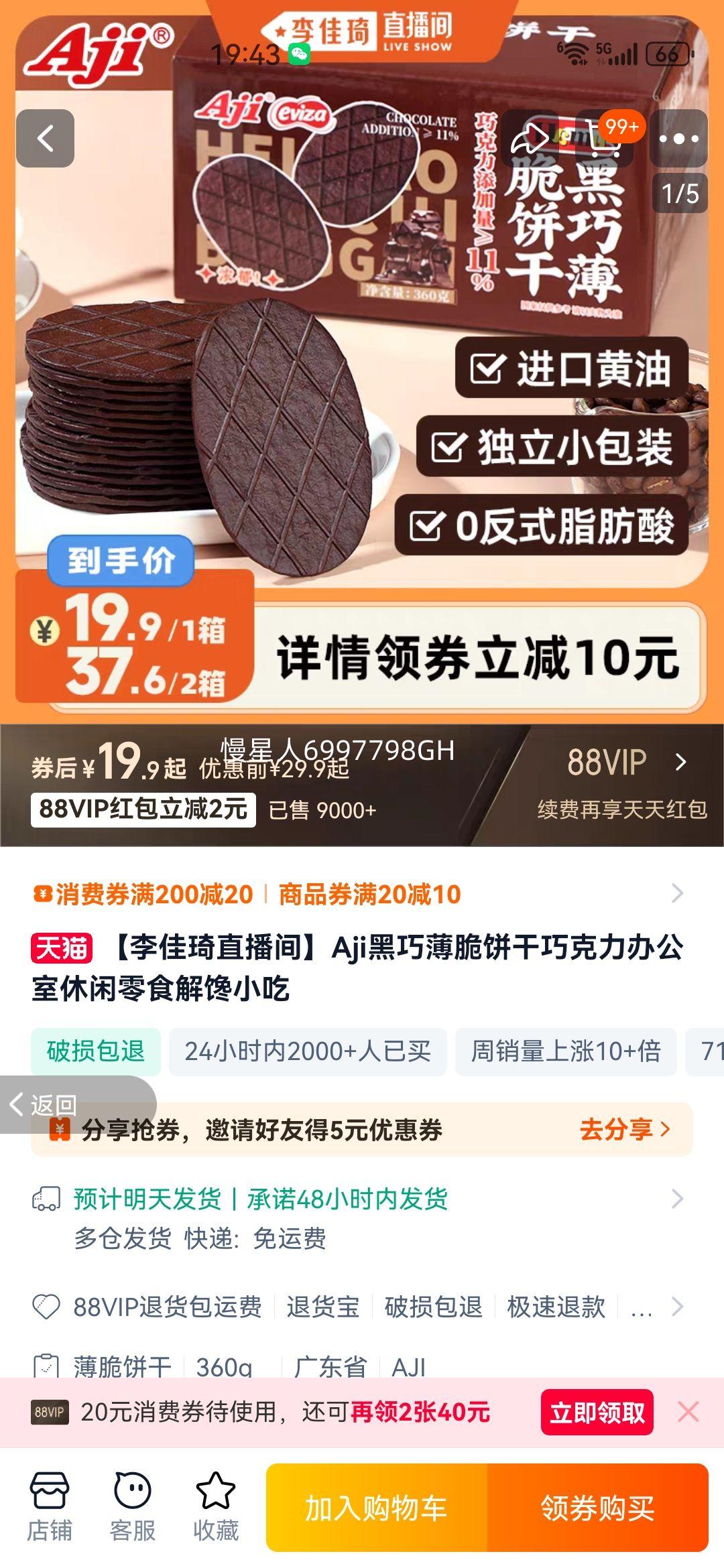Viewport: 724px width, 1568px height.
Task: Select the 破损包退 guarantee tag
Action: [x=95, y=1052]
